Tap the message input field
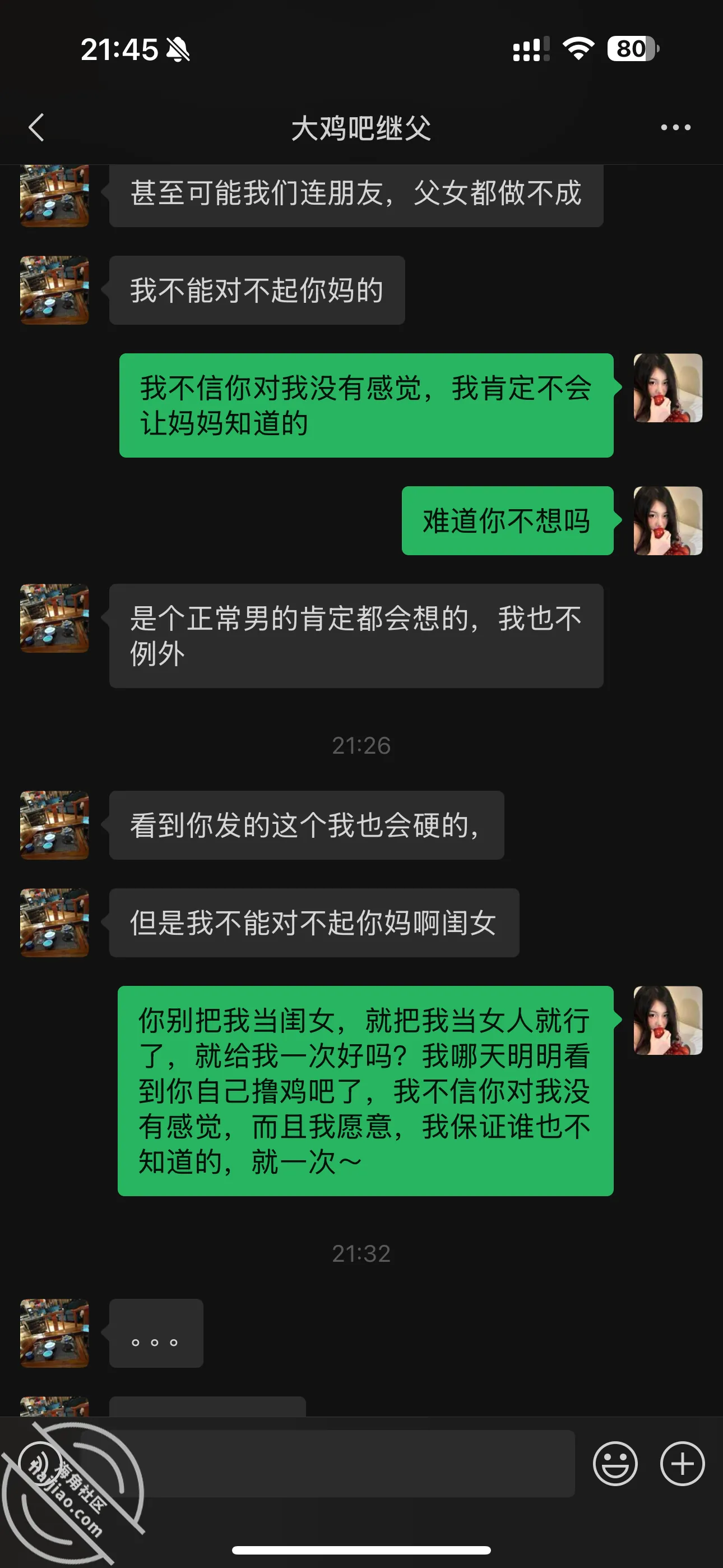This screenshot has height=1568, width=723. (328, 1463)
